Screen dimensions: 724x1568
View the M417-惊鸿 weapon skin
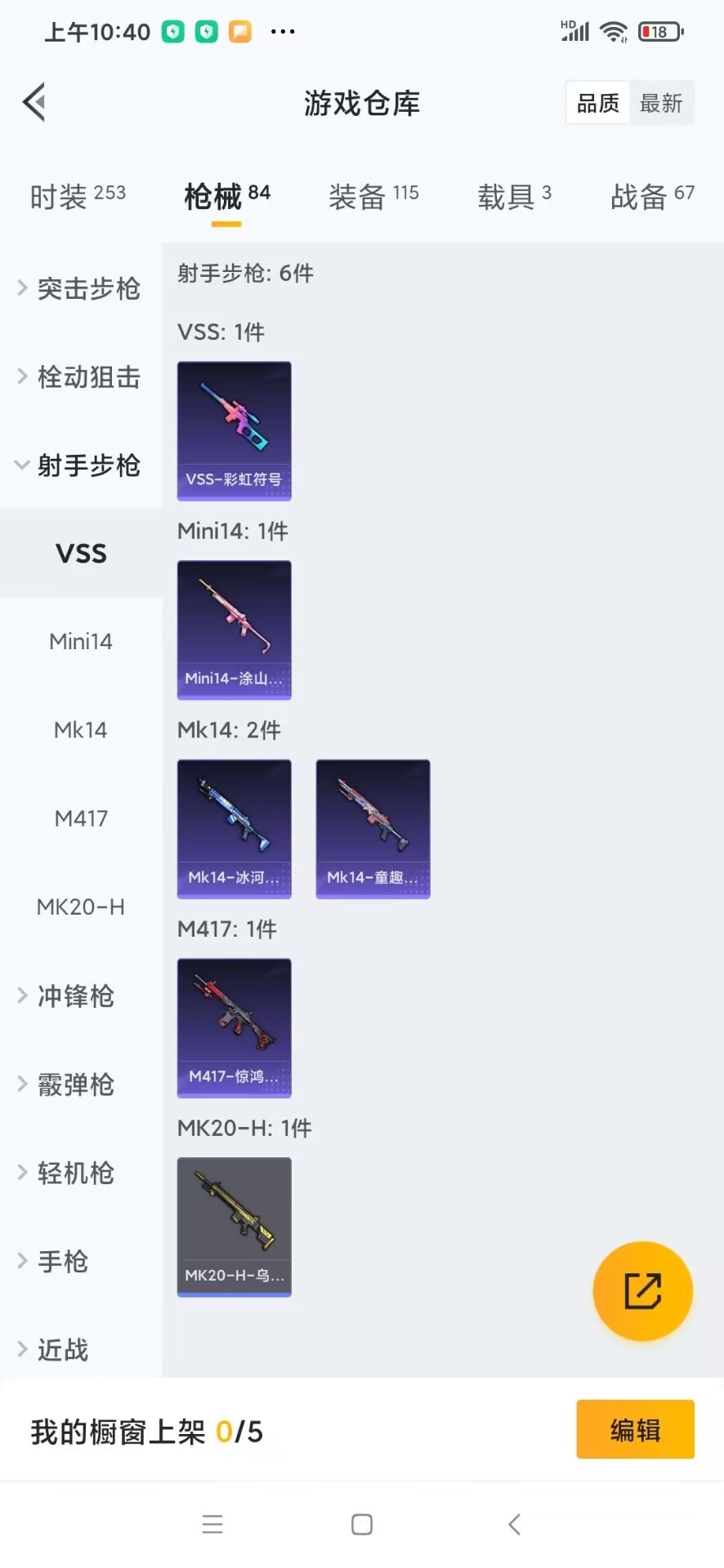pyautogui.click(x=234, y=1027)
